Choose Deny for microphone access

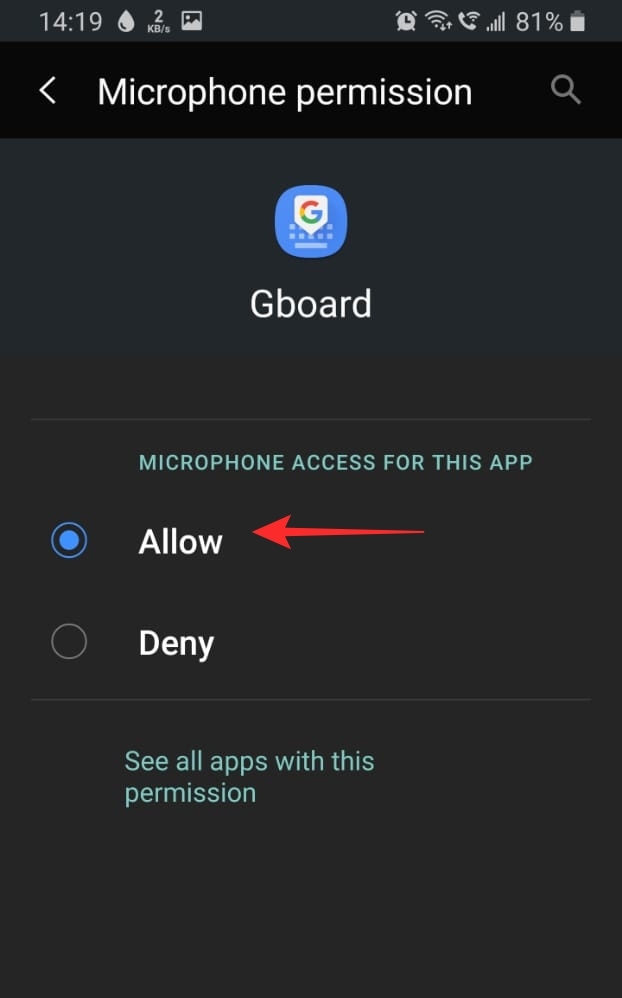click(x=69, y=642)
